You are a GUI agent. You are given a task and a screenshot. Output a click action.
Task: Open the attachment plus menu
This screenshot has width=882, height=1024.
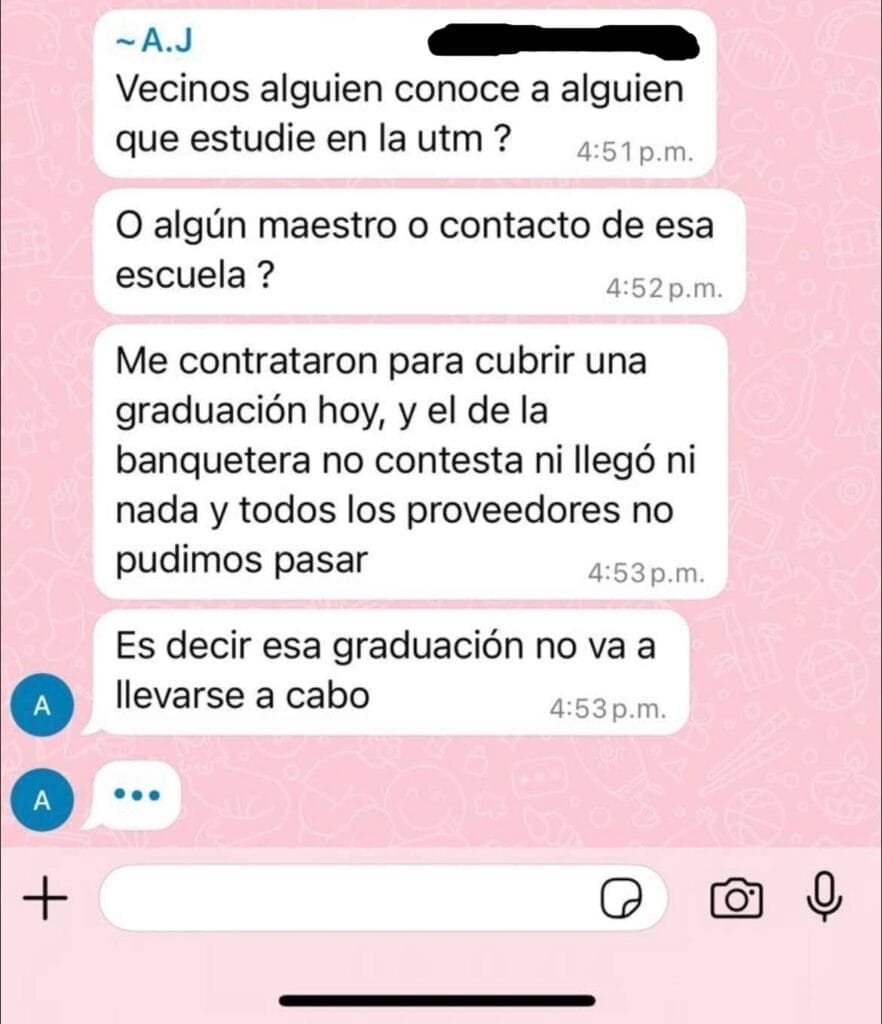click(x=44, y=898)
